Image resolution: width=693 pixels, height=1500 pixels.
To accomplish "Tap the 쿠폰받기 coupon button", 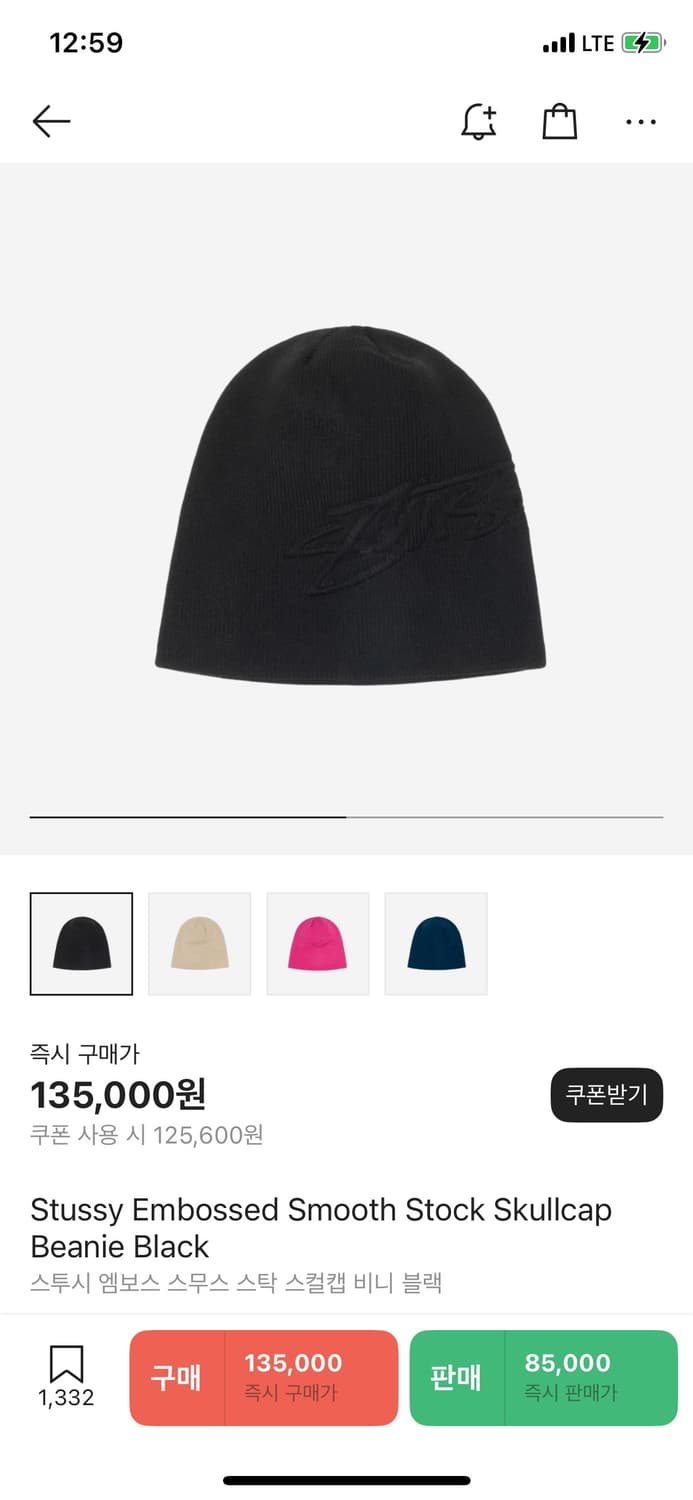I will (x=606, y=1094).
